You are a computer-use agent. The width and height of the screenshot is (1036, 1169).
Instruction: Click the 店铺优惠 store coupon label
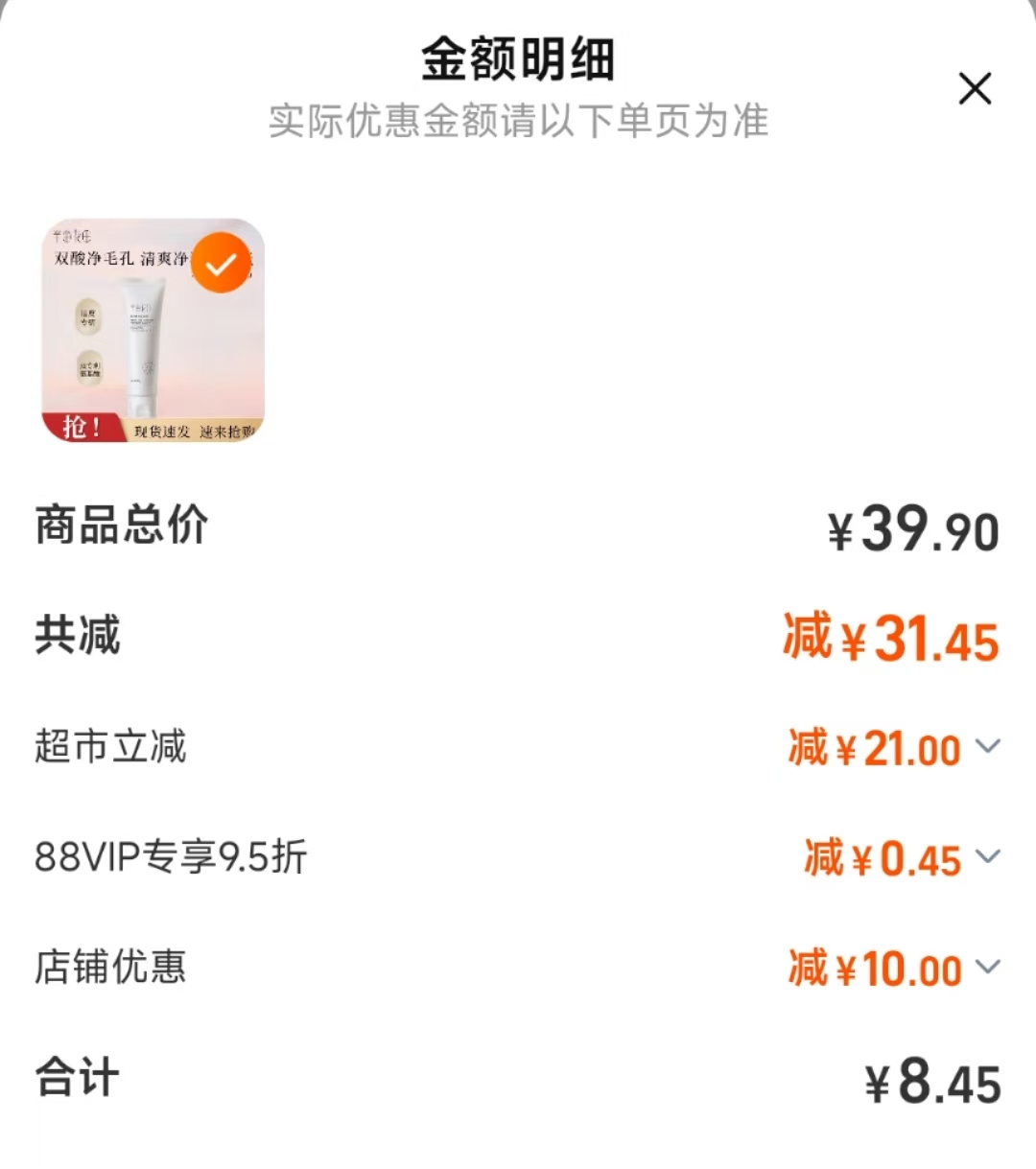click(110, 968)
